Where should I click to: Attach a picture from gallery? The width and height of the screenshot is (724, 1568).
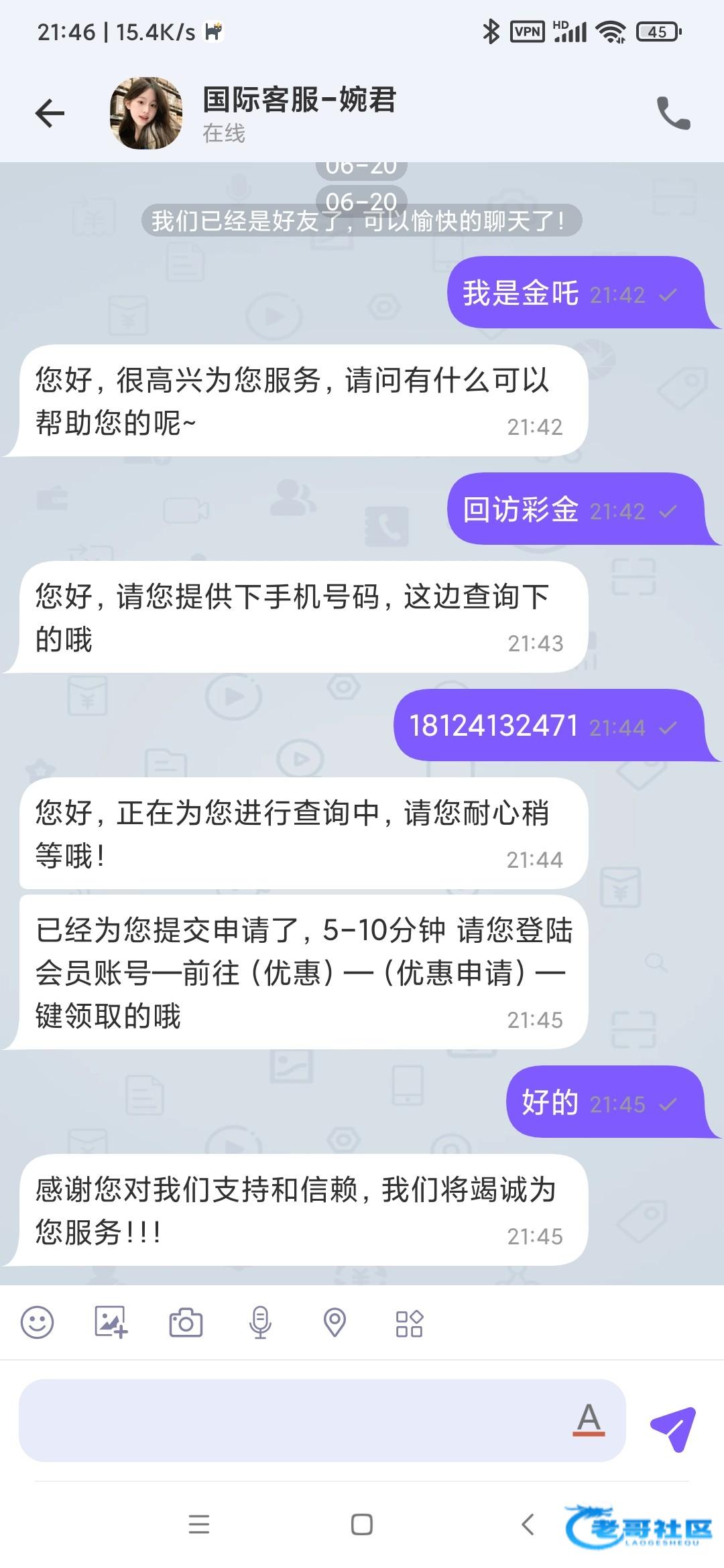point(111,1322)
